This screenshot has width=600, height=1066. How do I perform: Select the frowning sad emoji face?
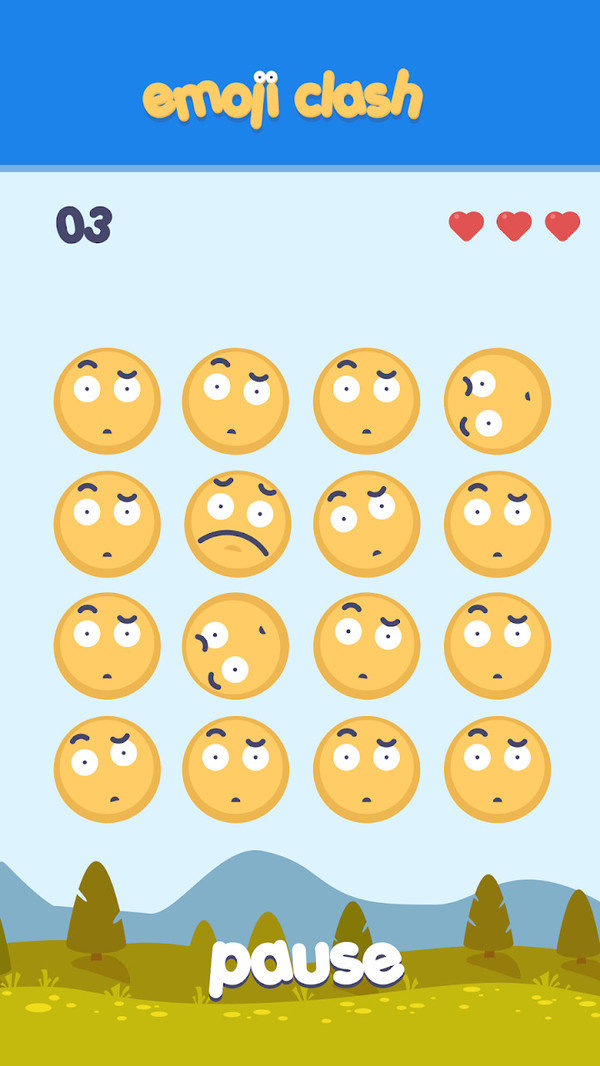coord(237,523)
